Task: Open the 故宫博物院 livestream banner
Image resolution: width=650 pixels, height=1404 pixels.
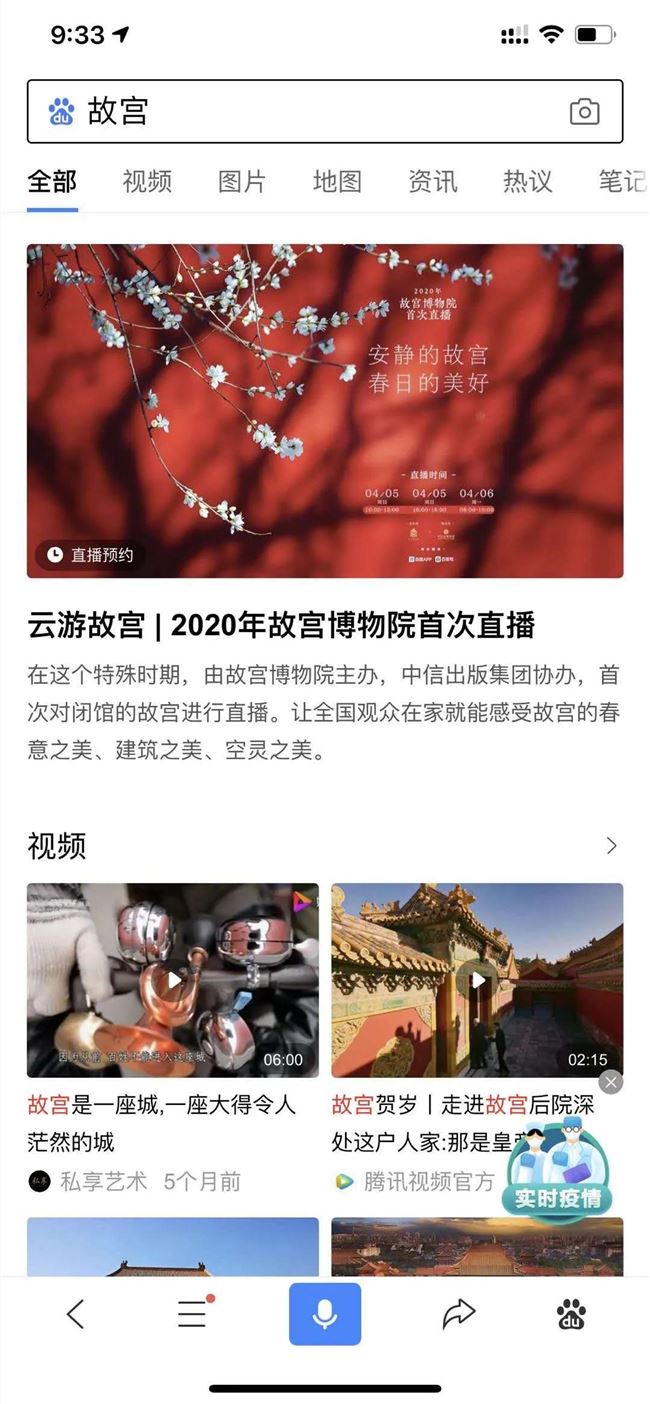Action: (325, 410)
